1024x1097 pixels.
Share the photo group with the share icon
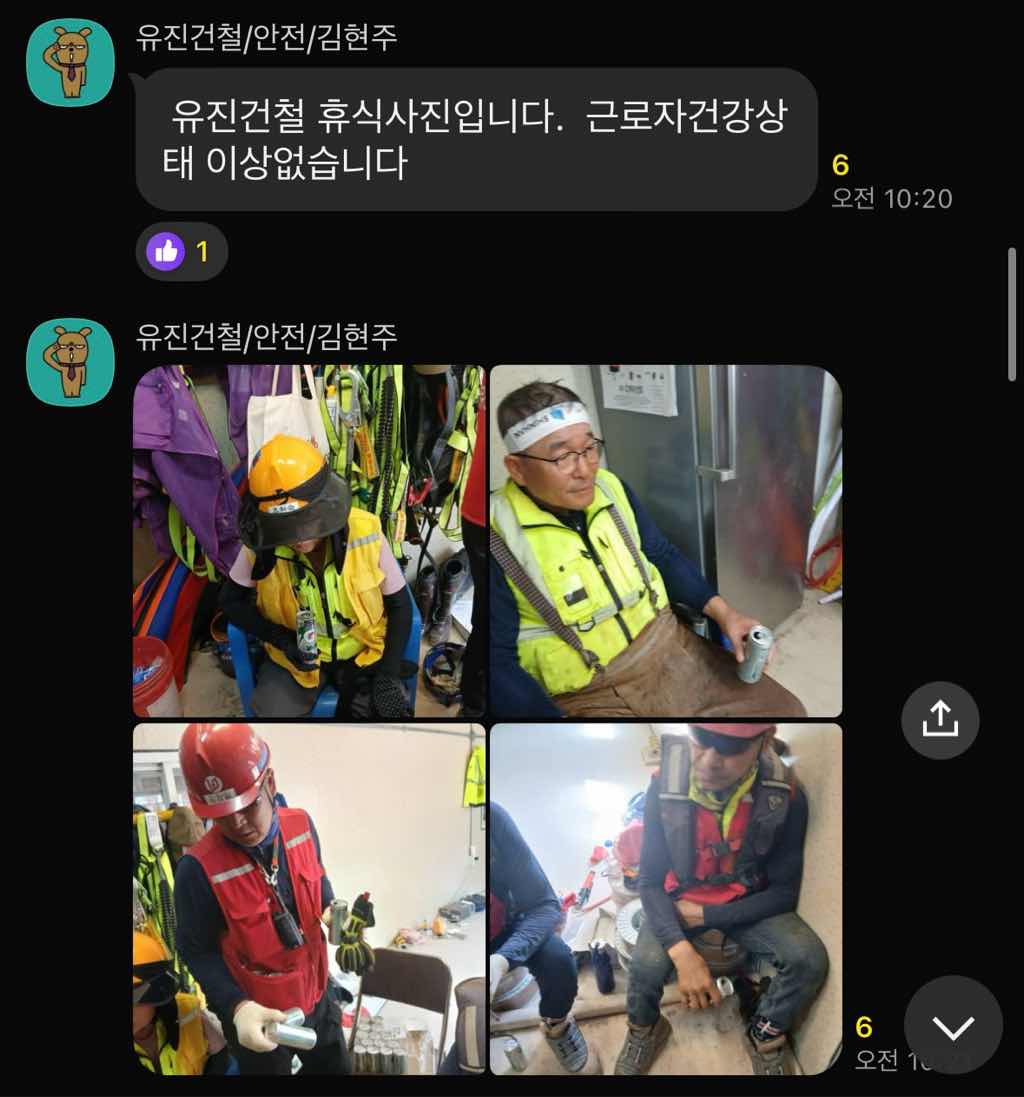tap(939, 720)
